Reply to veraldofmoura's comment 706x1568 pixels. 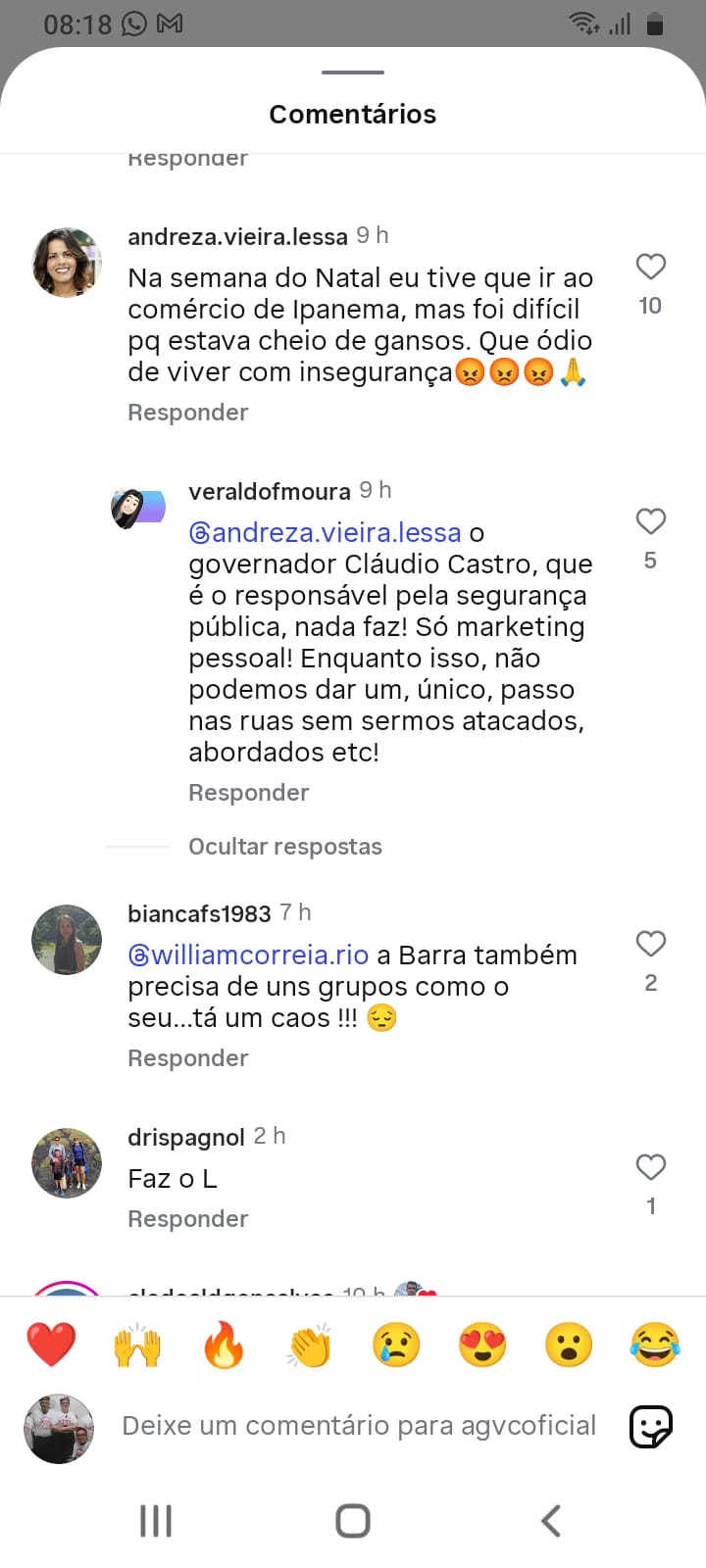[x=248, y=793]
